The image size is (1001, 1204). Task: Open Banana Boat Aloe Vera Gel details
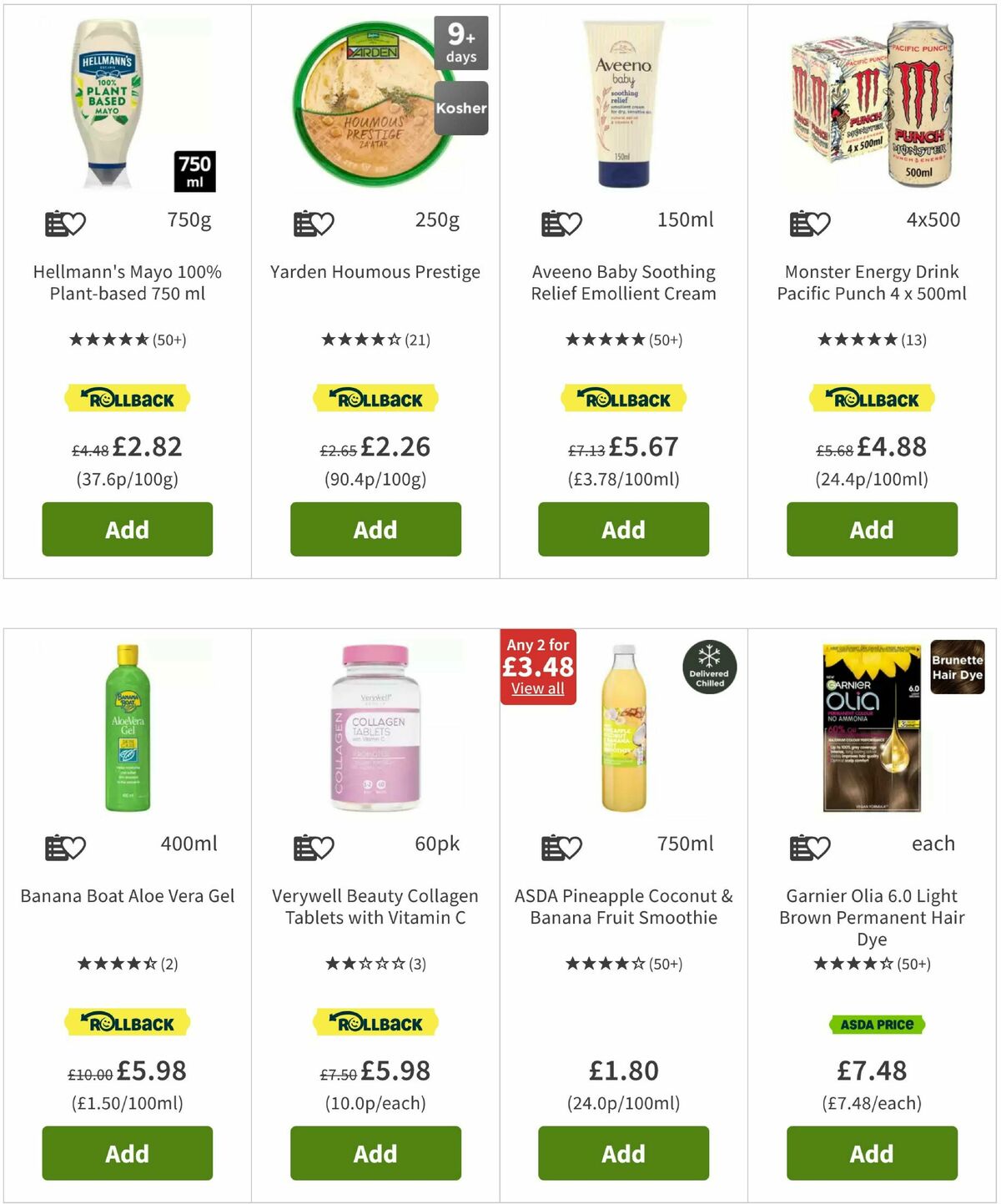click(x=127, y=895)
